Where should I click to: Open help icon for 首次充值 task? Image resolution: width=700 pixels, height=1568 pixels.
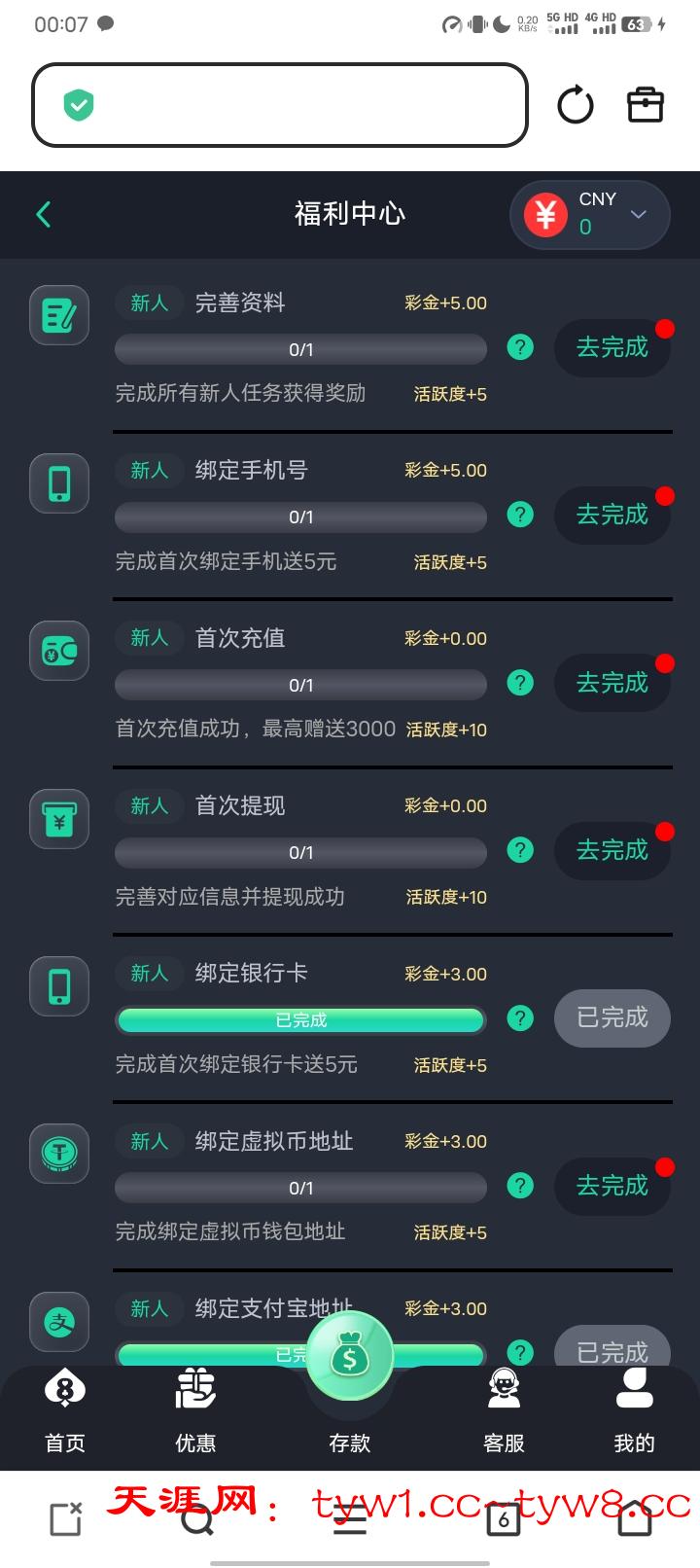point(521,683)
